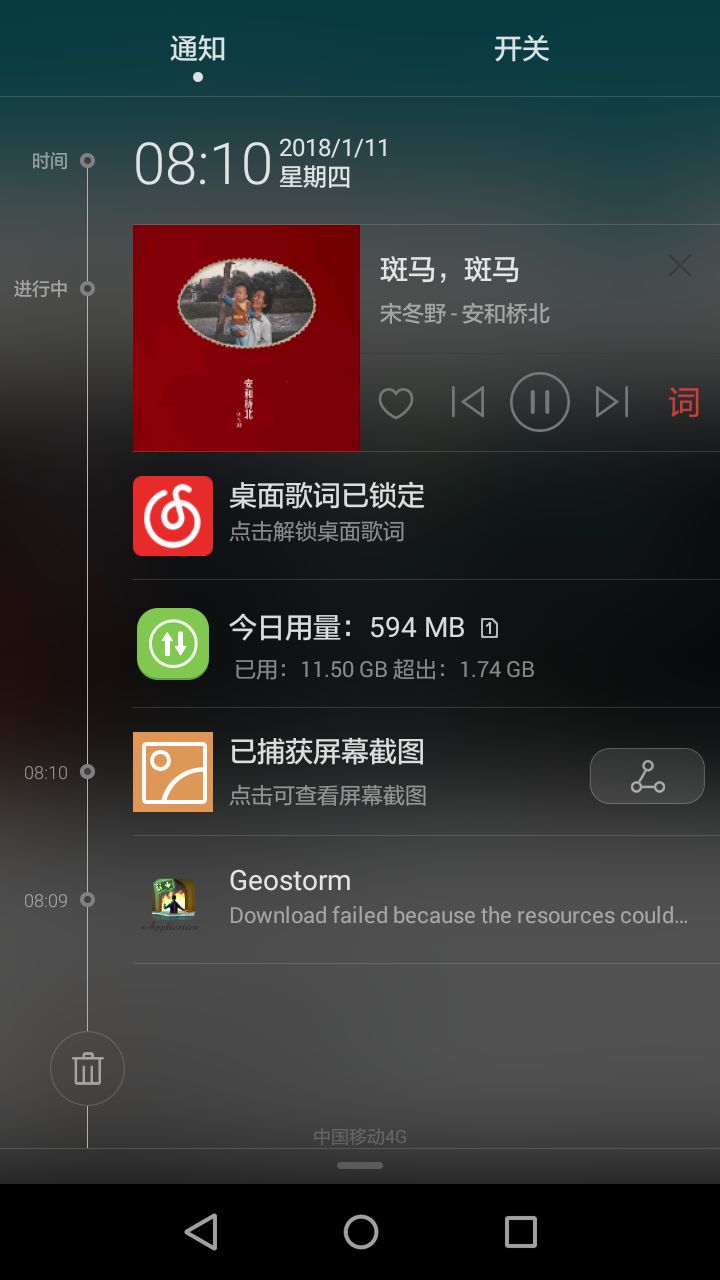The height and width of the screenshot is (1280, 720).
Task: Skip to the next track
Action: [612, 402]
